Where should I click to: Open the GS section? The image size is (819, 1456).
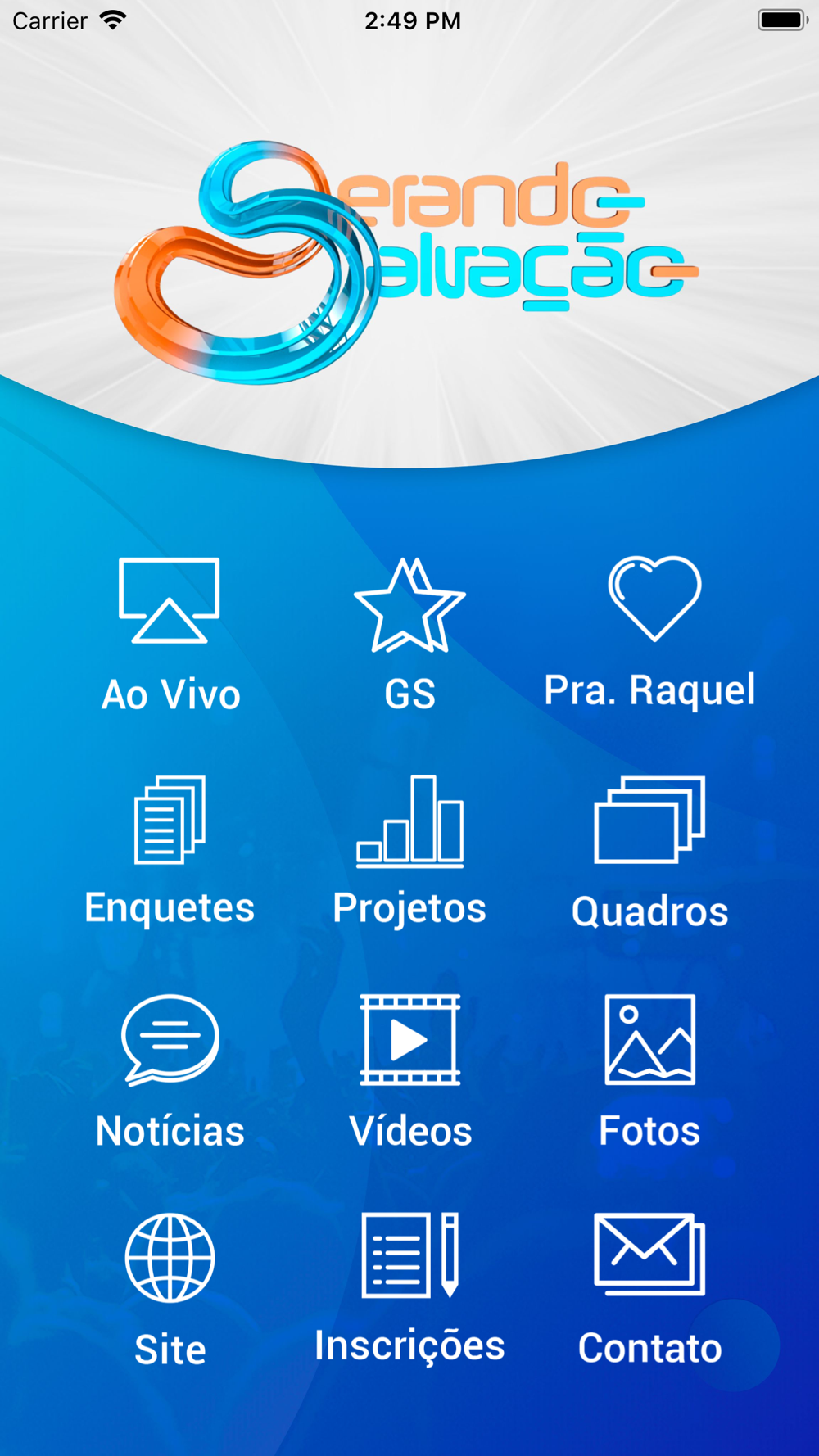pyautogui.click(x=409, y=635)
